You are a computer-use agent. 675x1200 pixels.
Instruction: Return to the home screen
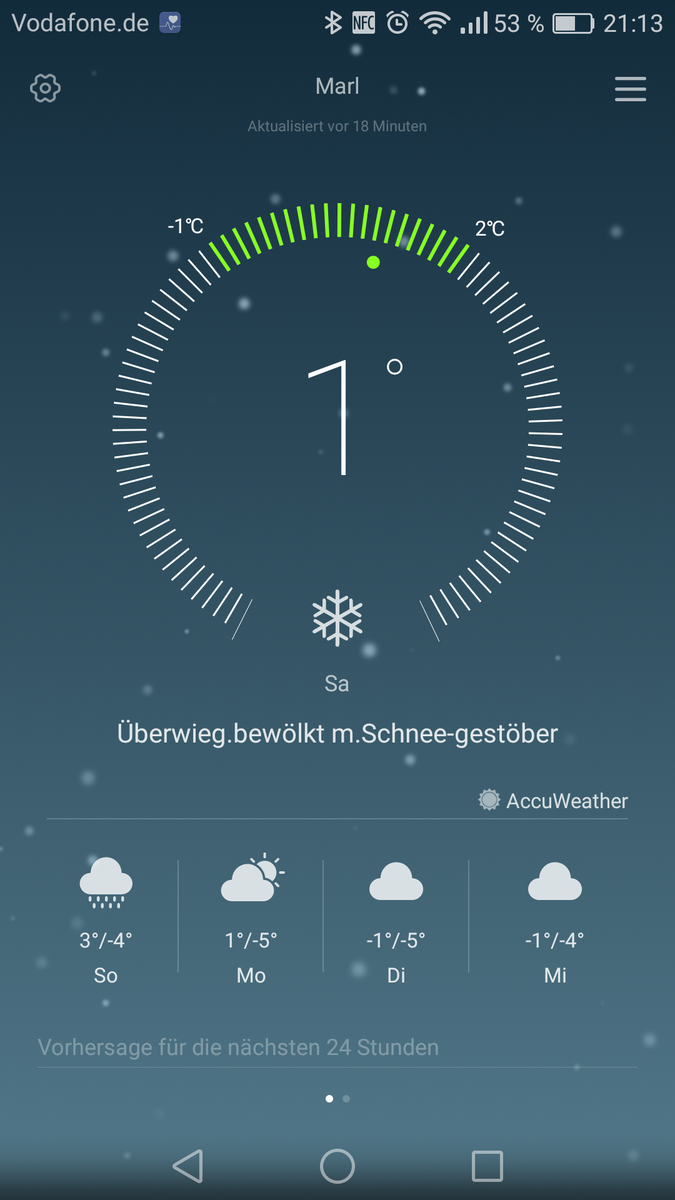[337, 1166]
